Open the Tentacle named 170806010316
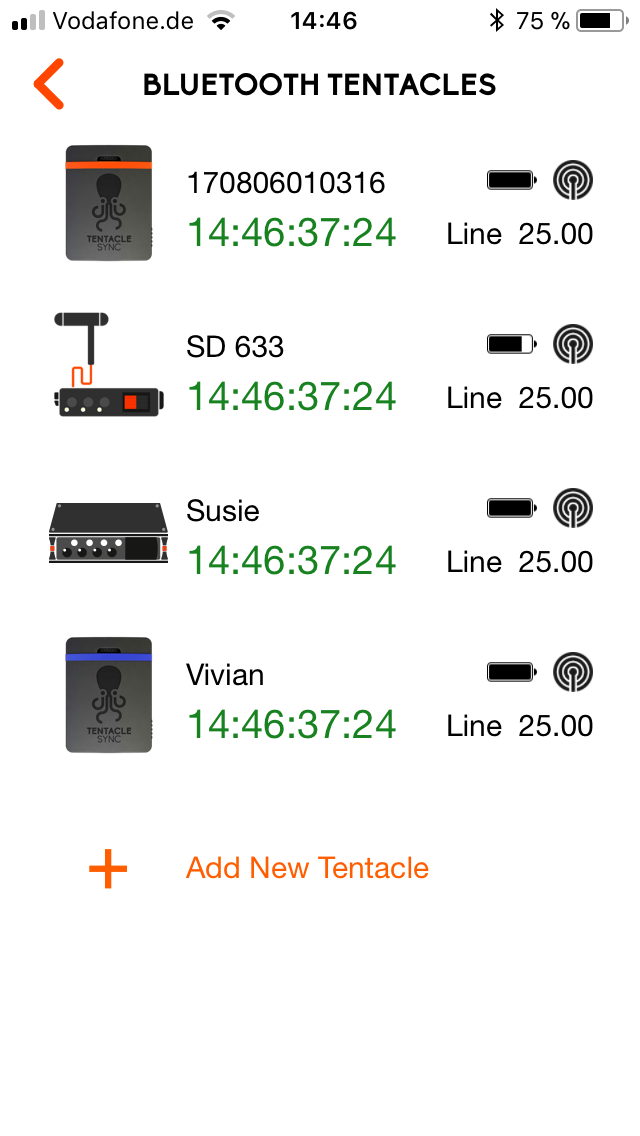 [290, 208]
